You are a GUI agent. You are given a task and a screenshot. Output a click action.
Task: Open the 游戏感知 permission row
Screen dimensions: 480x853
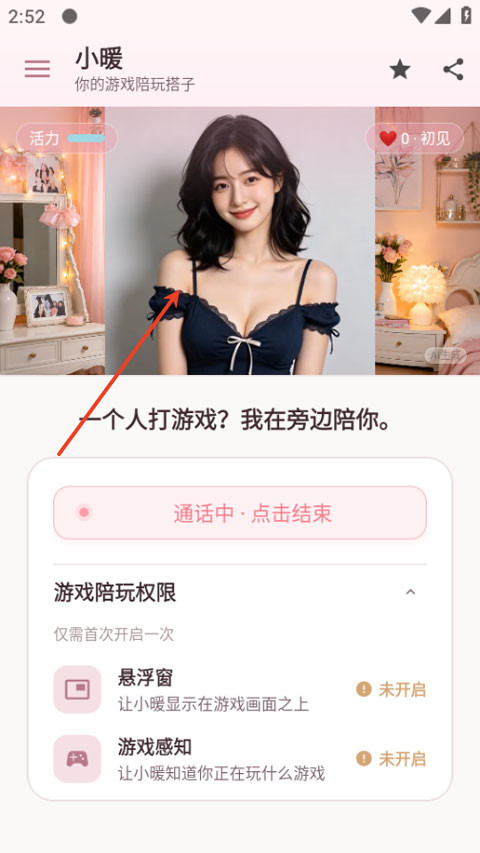click(x=240, y=759)
